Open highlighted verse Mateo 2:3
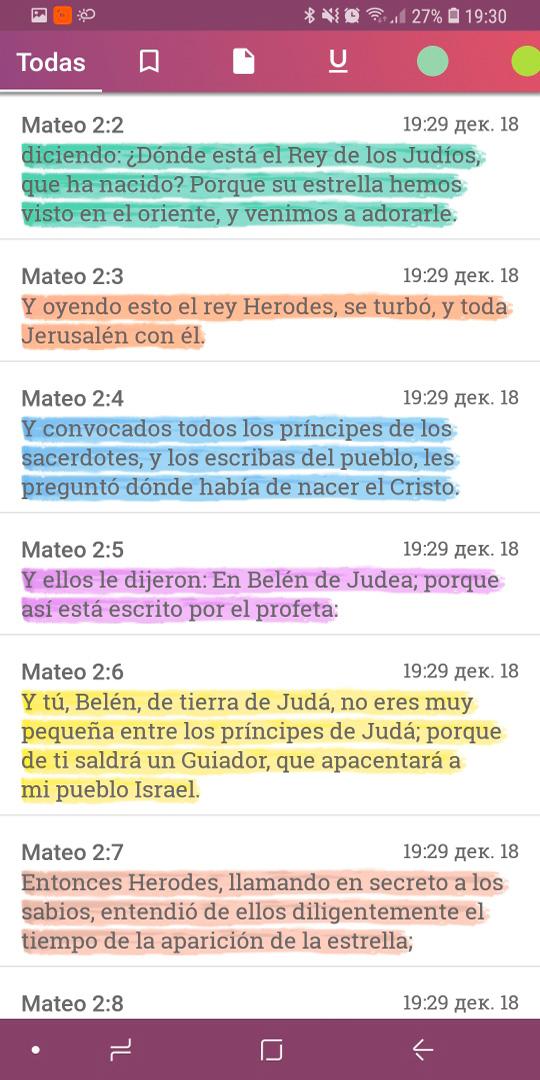 (x=270, y=300)
